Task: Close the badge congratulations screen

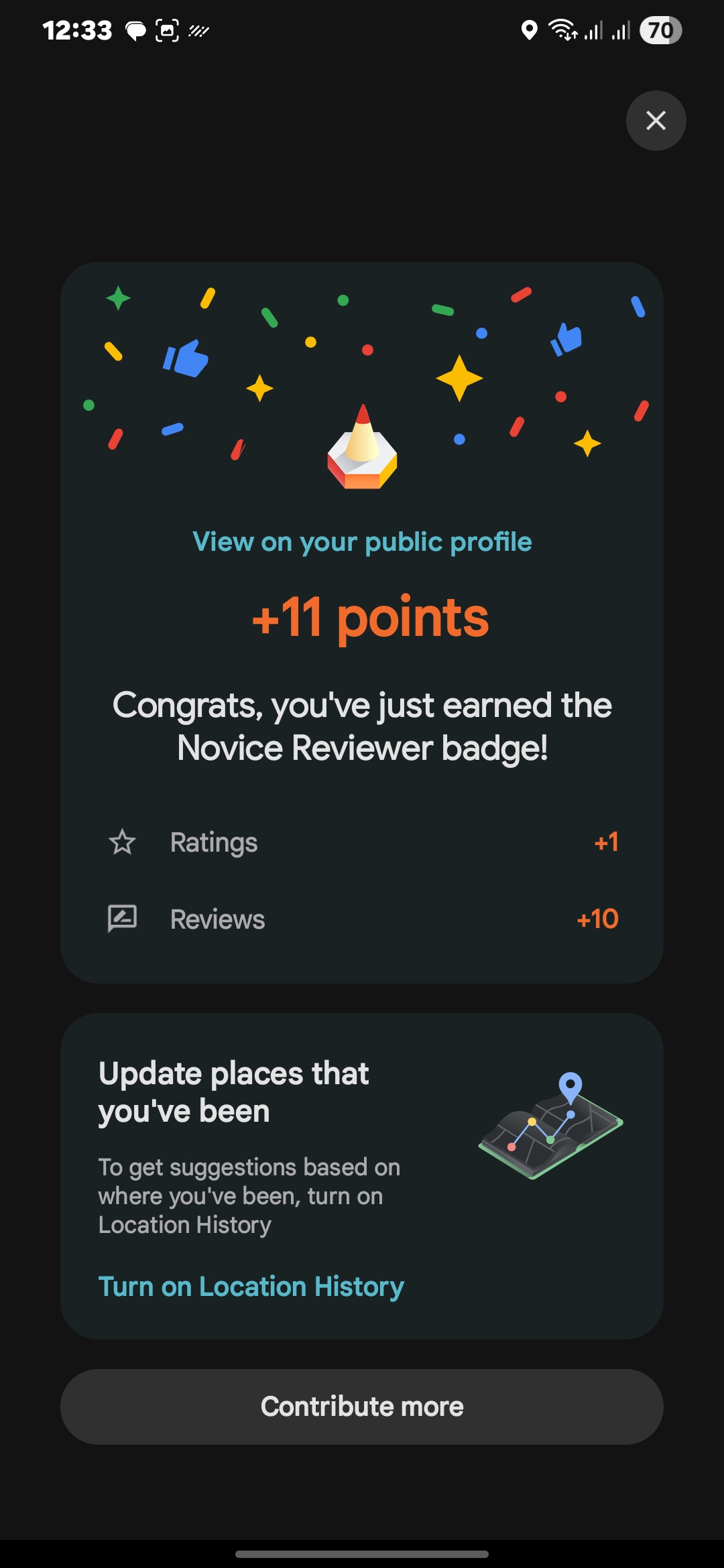Action: tap(656, 121)
